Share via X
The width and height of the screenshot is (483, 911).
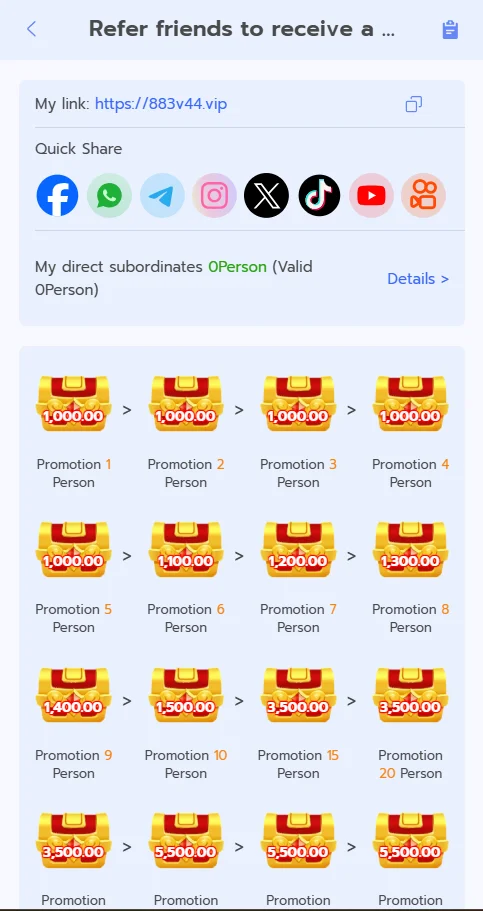(266, 196)
